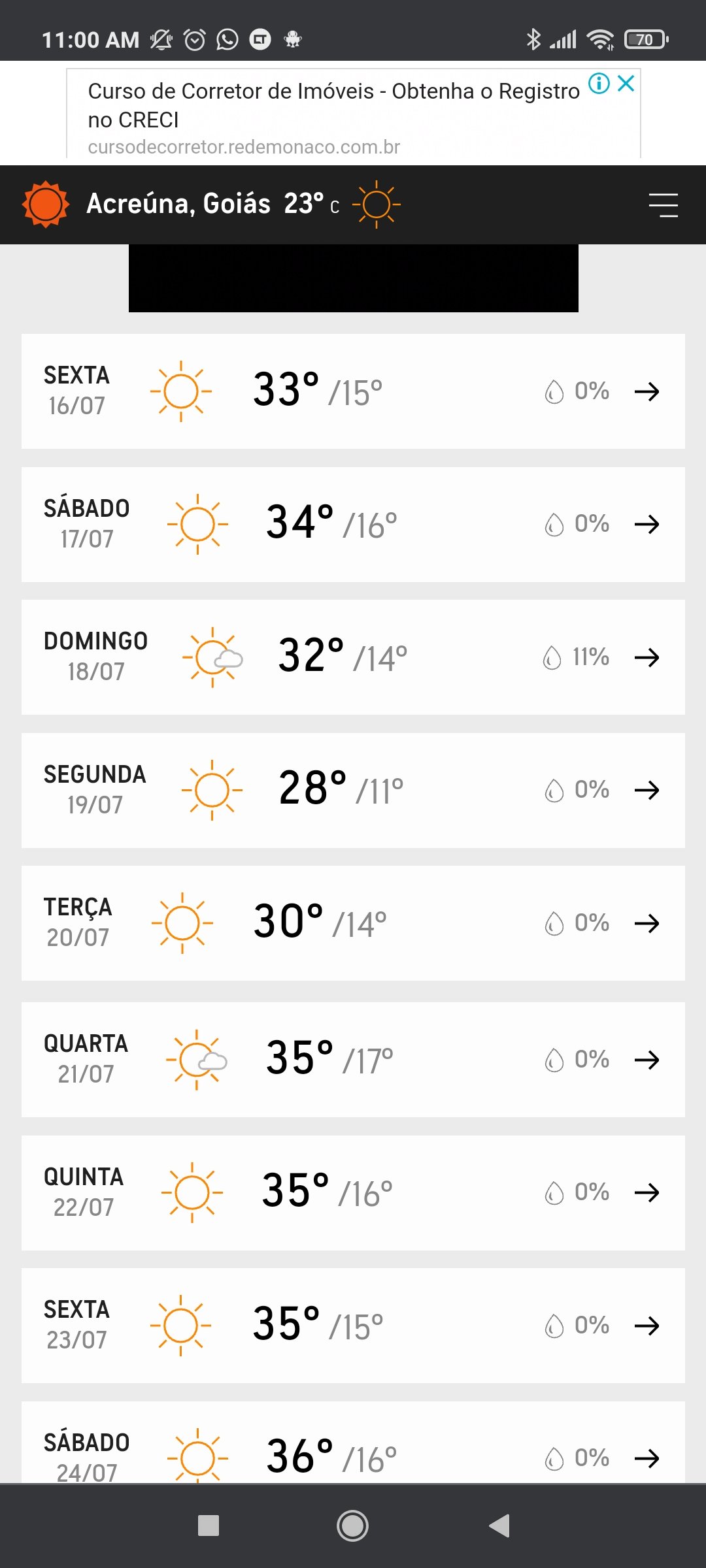Image resolution: width=706 pixels, height=1568 pixels.
Task: Open recent apps with square button
Action: point(209,1526)
